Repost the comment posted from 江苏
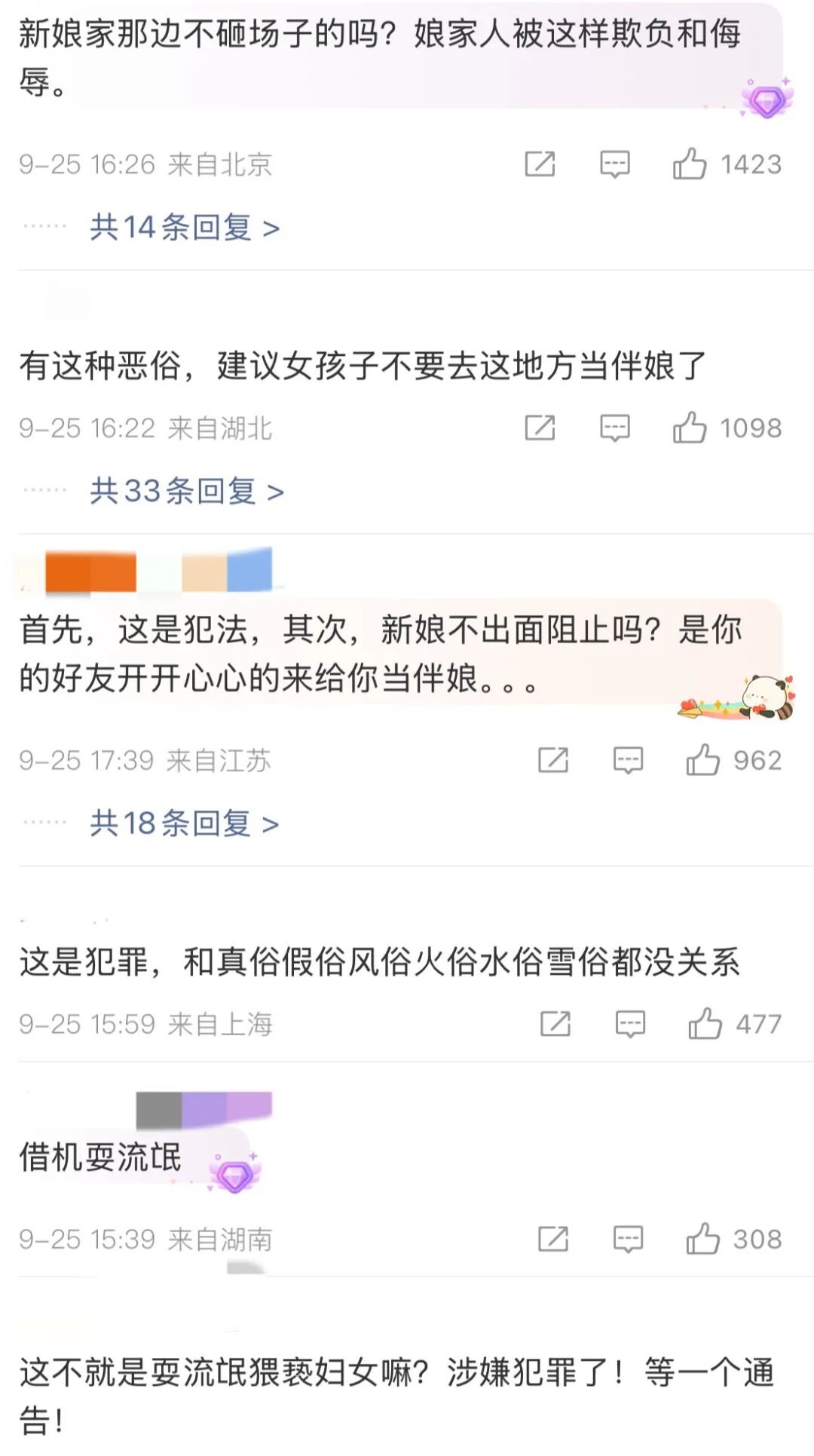The height and width of the screenshot is (1456, 814). [x=553, y=760]
